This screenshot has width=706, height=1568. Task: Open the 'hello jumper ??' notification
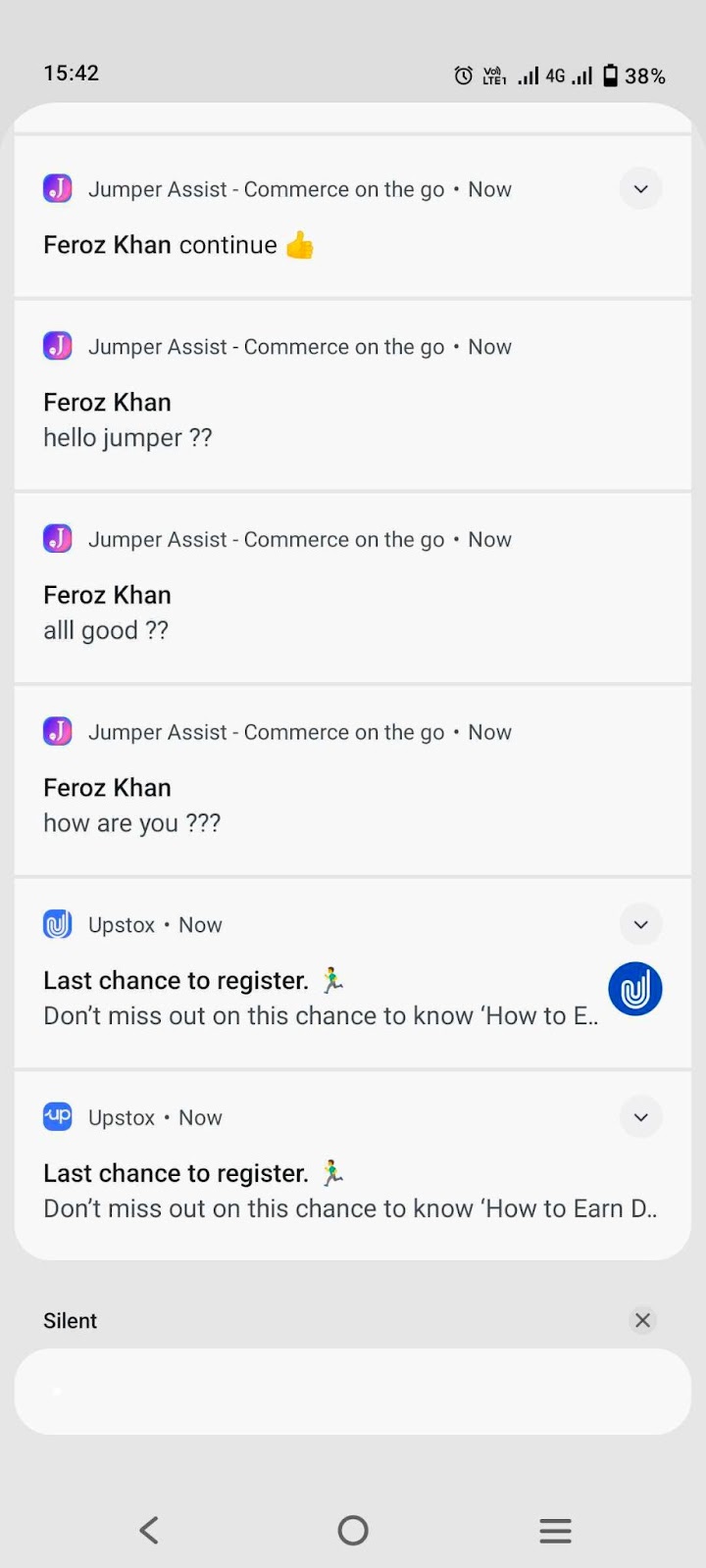(x=353, y=395)
